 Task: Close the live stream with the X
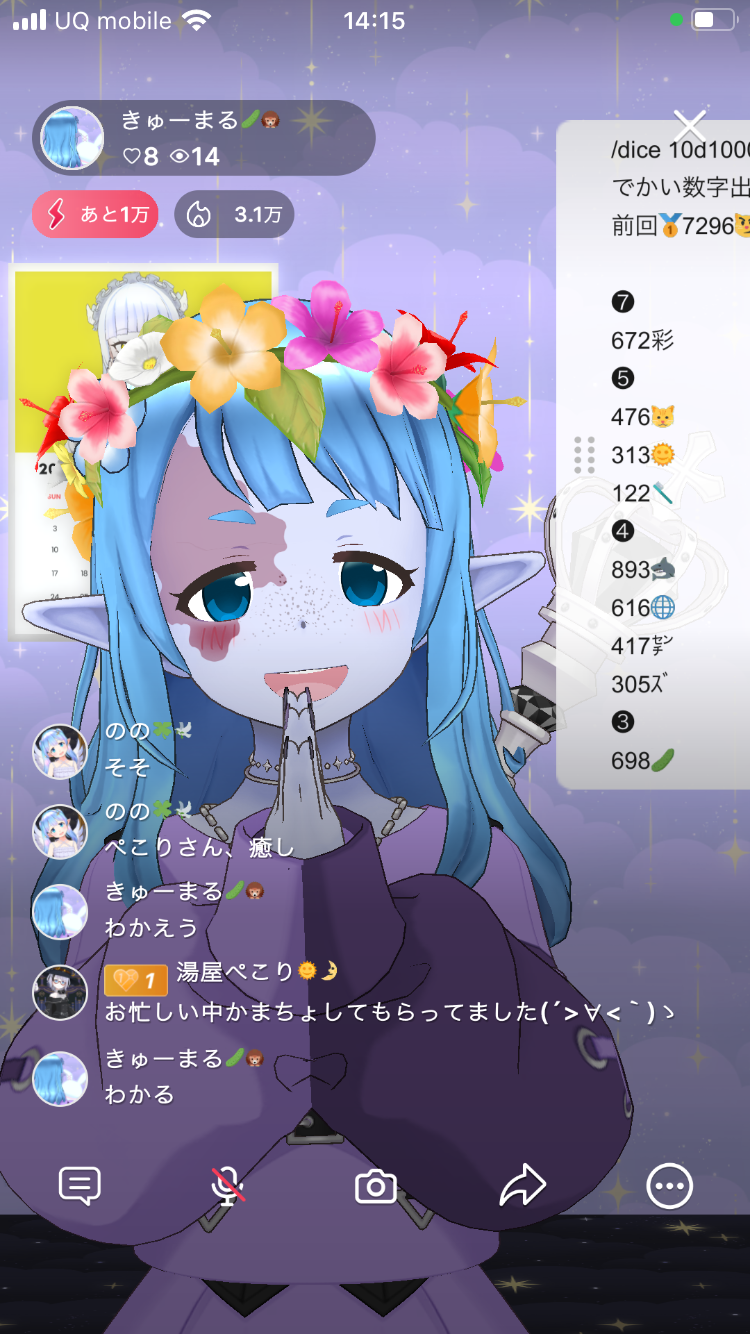coord(690,126)
